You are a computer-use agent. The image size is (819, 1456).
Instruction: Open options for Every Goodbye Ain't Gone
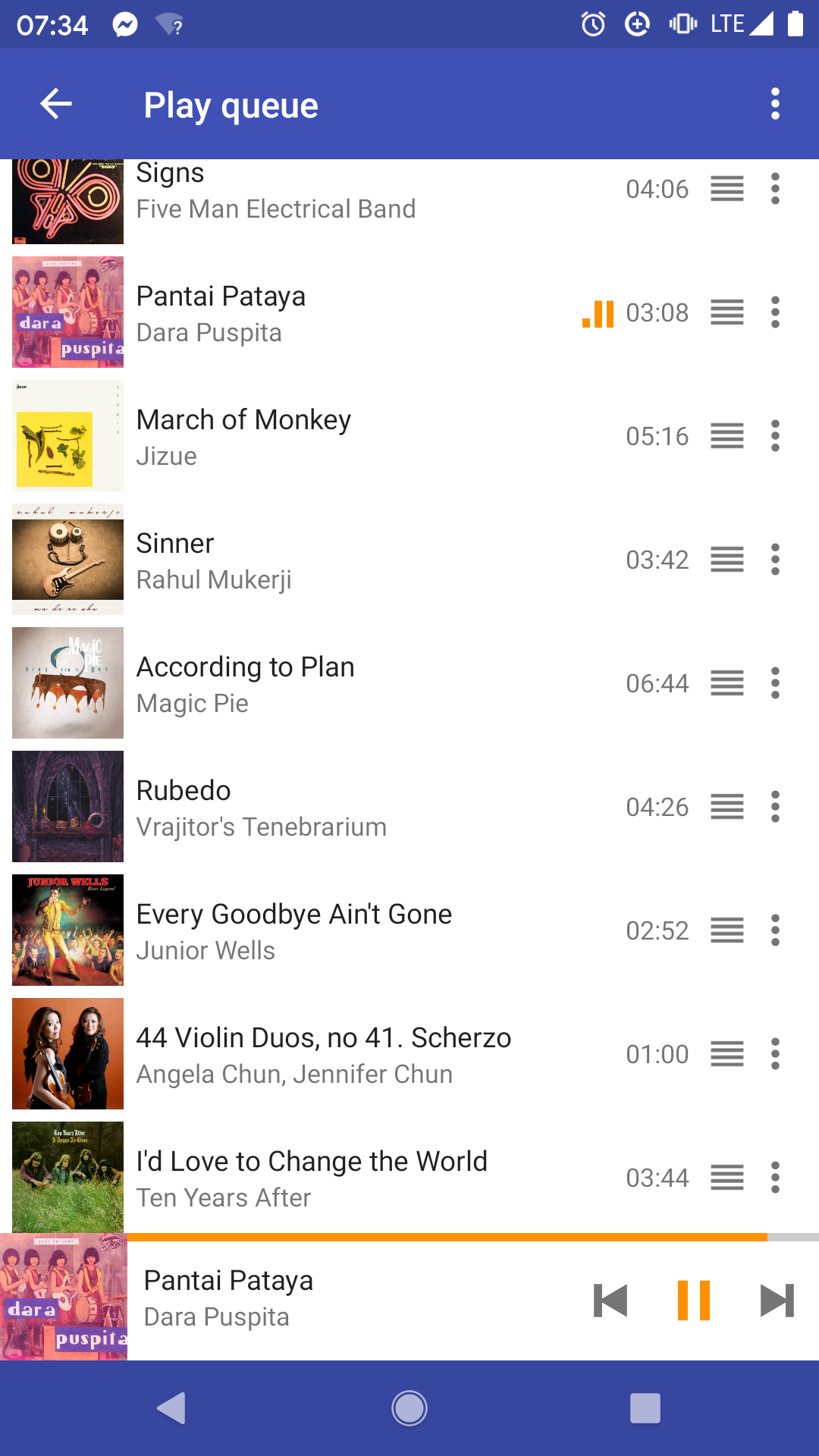[x=775, y=930]
